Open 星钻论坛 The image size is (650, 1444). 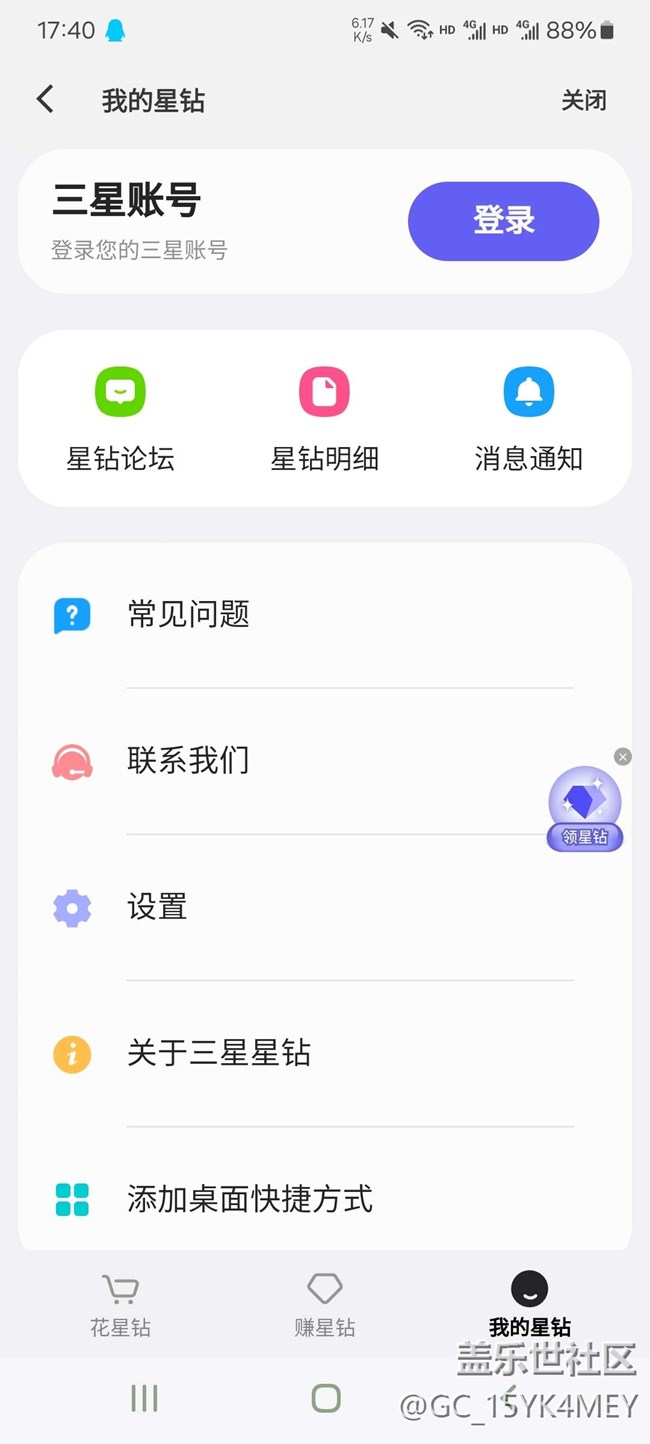click(120, 419)
